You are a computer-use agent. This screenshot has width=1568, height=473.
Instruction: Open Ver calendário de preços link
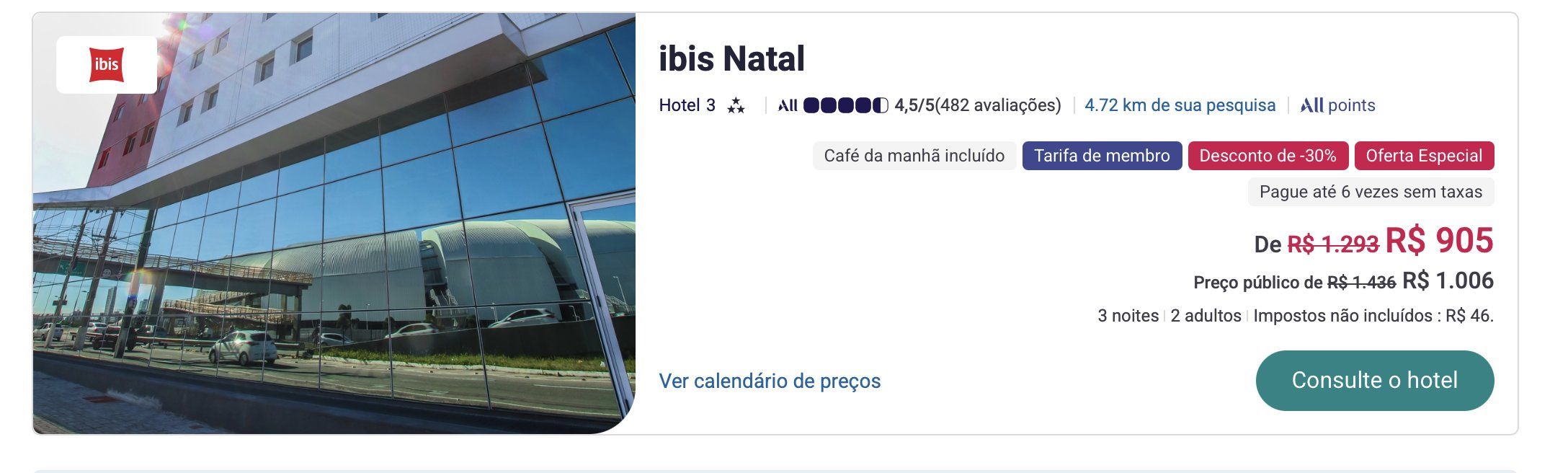click(x=770, y=381)
